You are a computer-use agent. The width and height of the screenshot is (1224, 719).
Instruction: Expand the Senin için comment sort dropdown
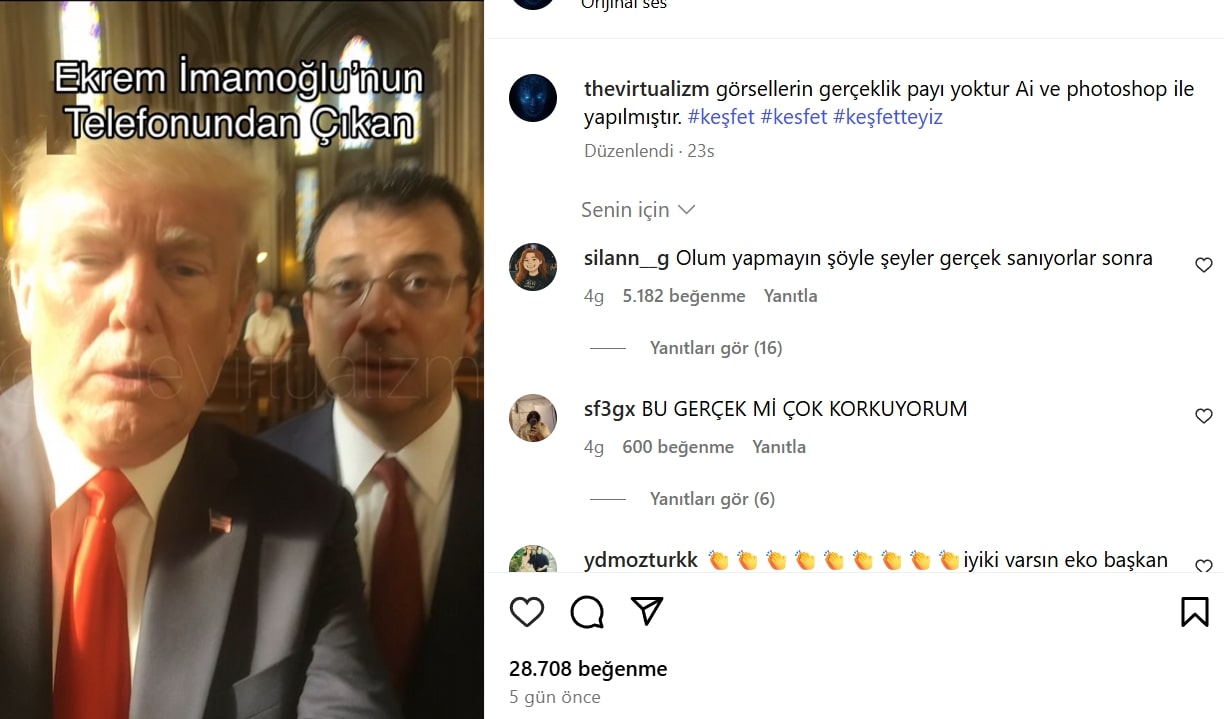[x=638, y=210]
